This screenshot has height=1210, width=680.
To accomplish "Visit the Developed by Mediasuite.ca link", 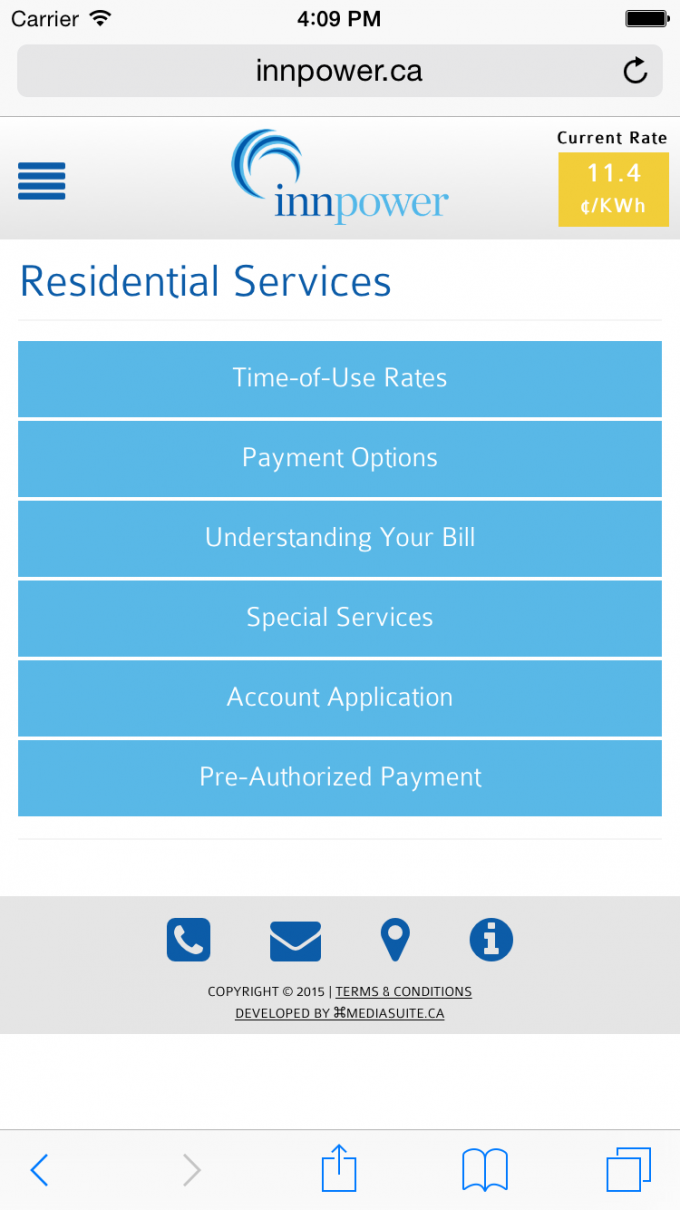I will (x=340, y=1013).
